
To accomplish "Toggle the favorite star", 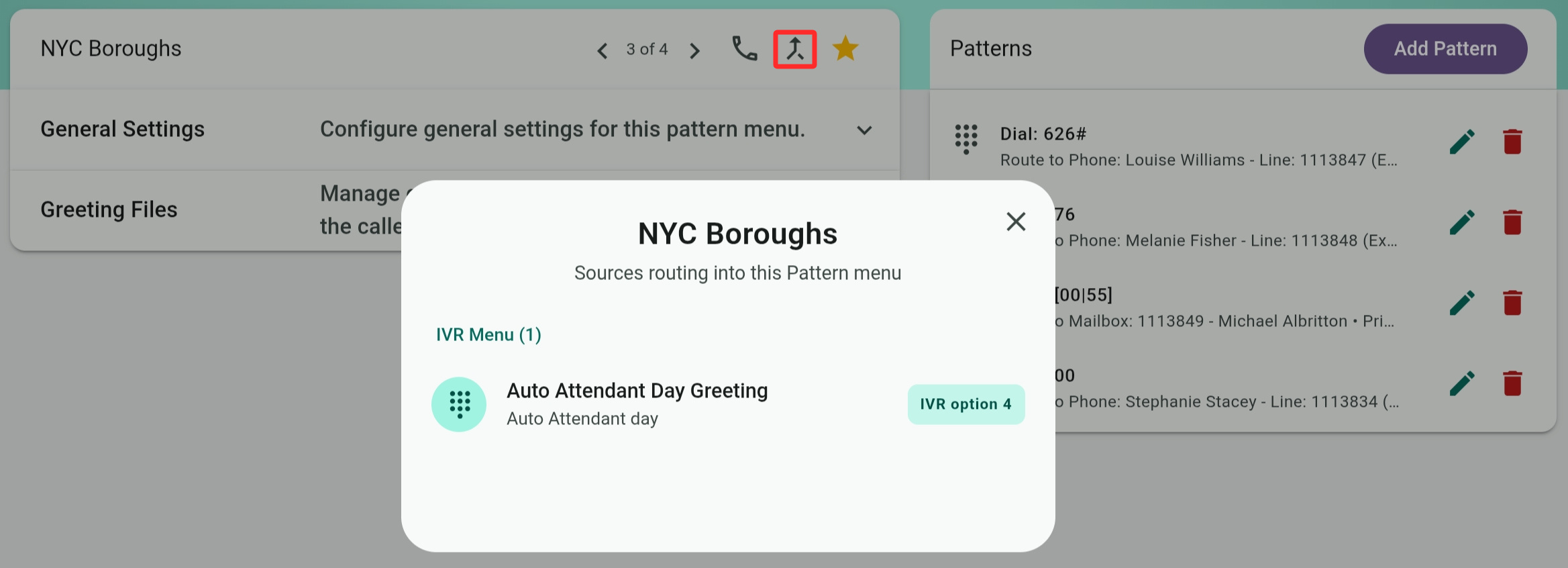I will tap(845, 49).
